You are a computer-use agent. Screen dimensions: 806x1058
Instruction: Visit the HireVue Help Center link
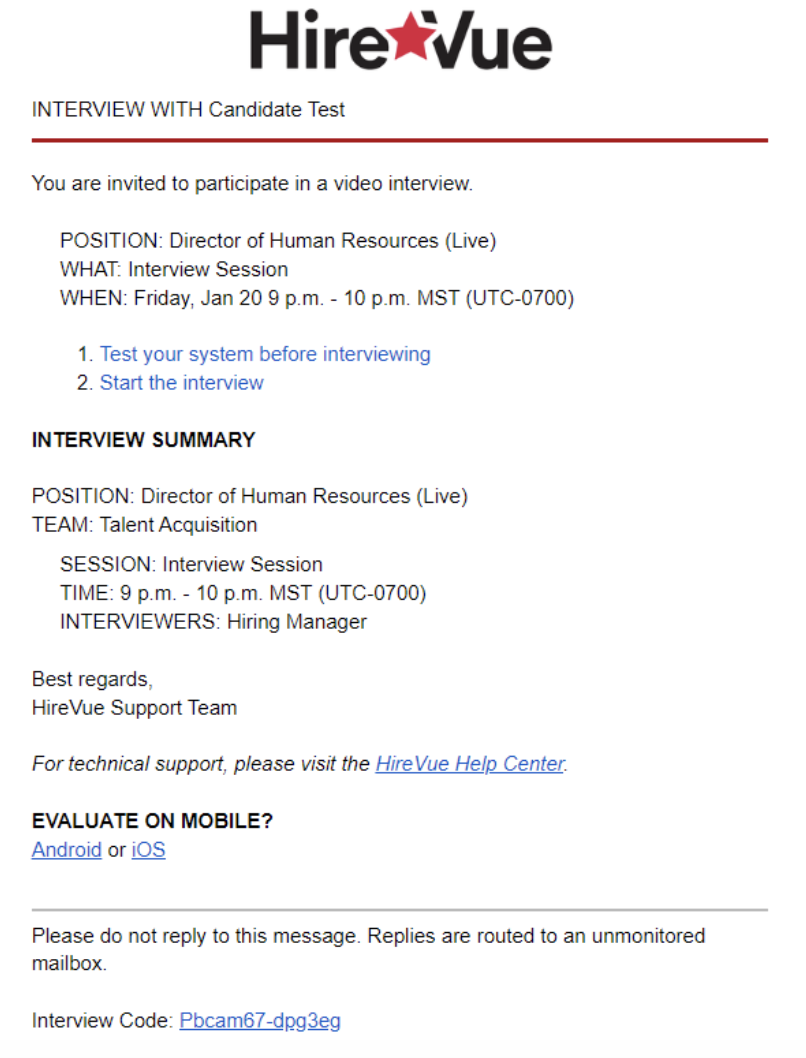[x=469, y=764]
